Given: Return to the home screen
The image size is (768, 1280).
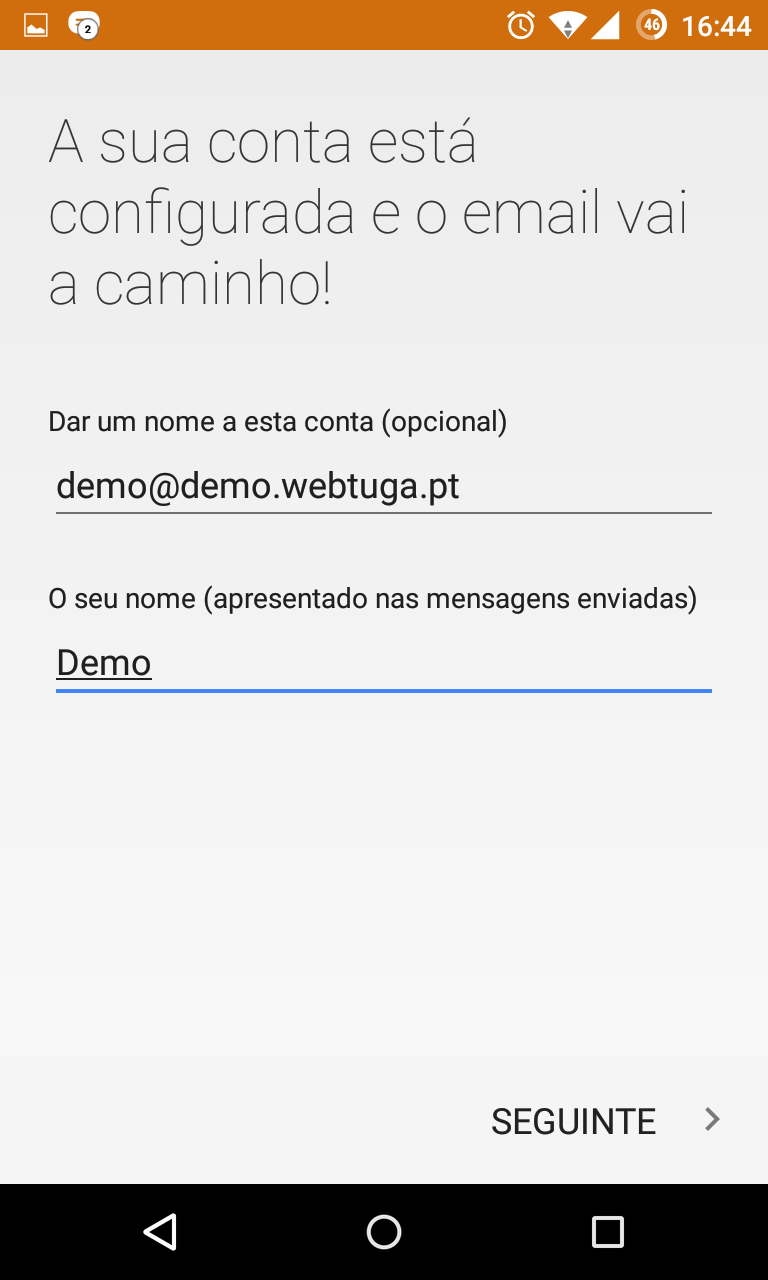Looking at the screenshot, I should [x=384, y=1231].
